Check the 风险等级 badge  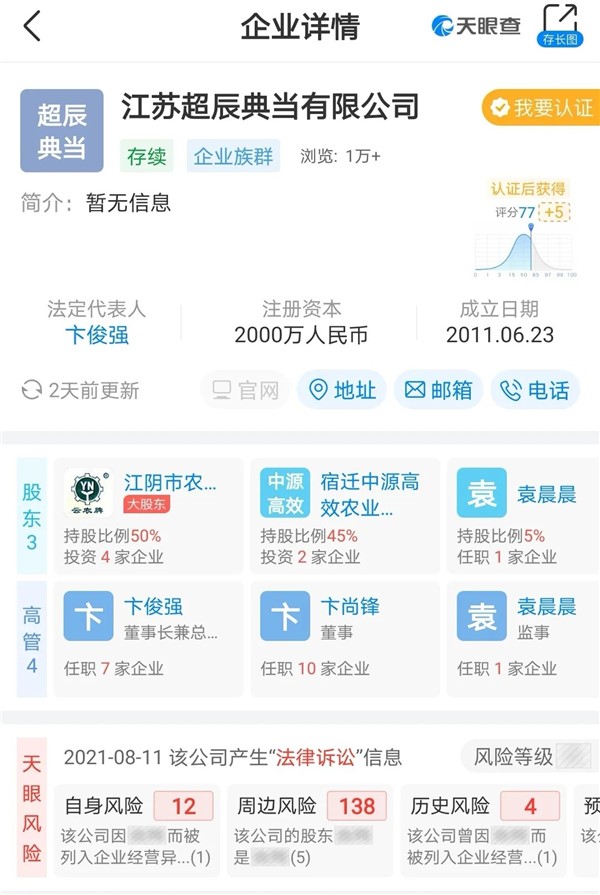(x=526, y=757)
